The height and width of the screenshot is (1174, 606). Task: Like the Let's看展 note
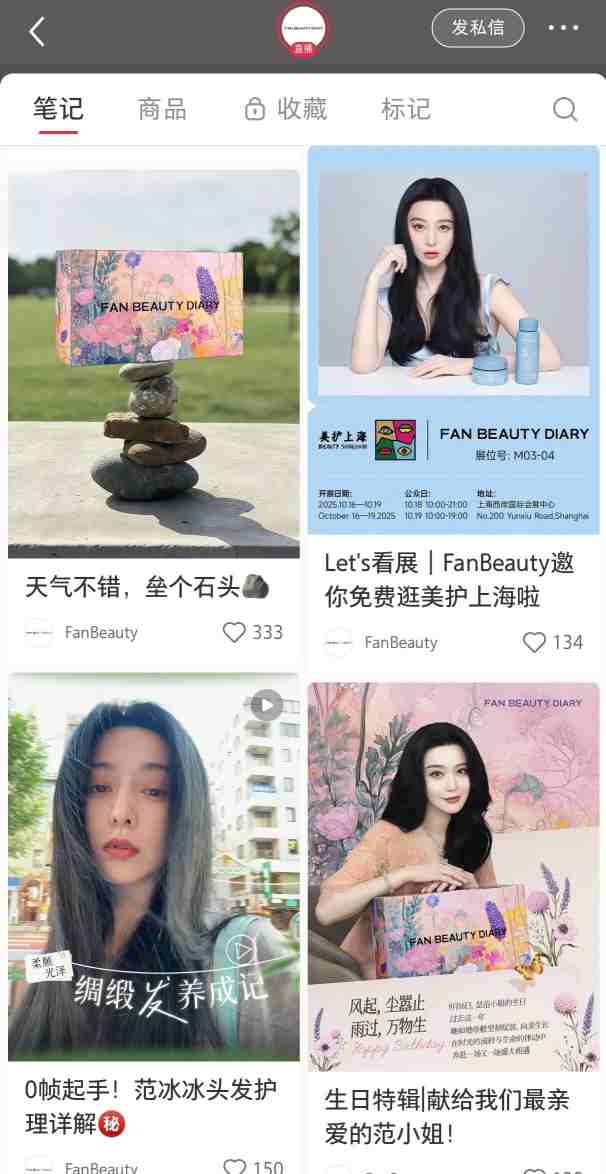[535, 642]
